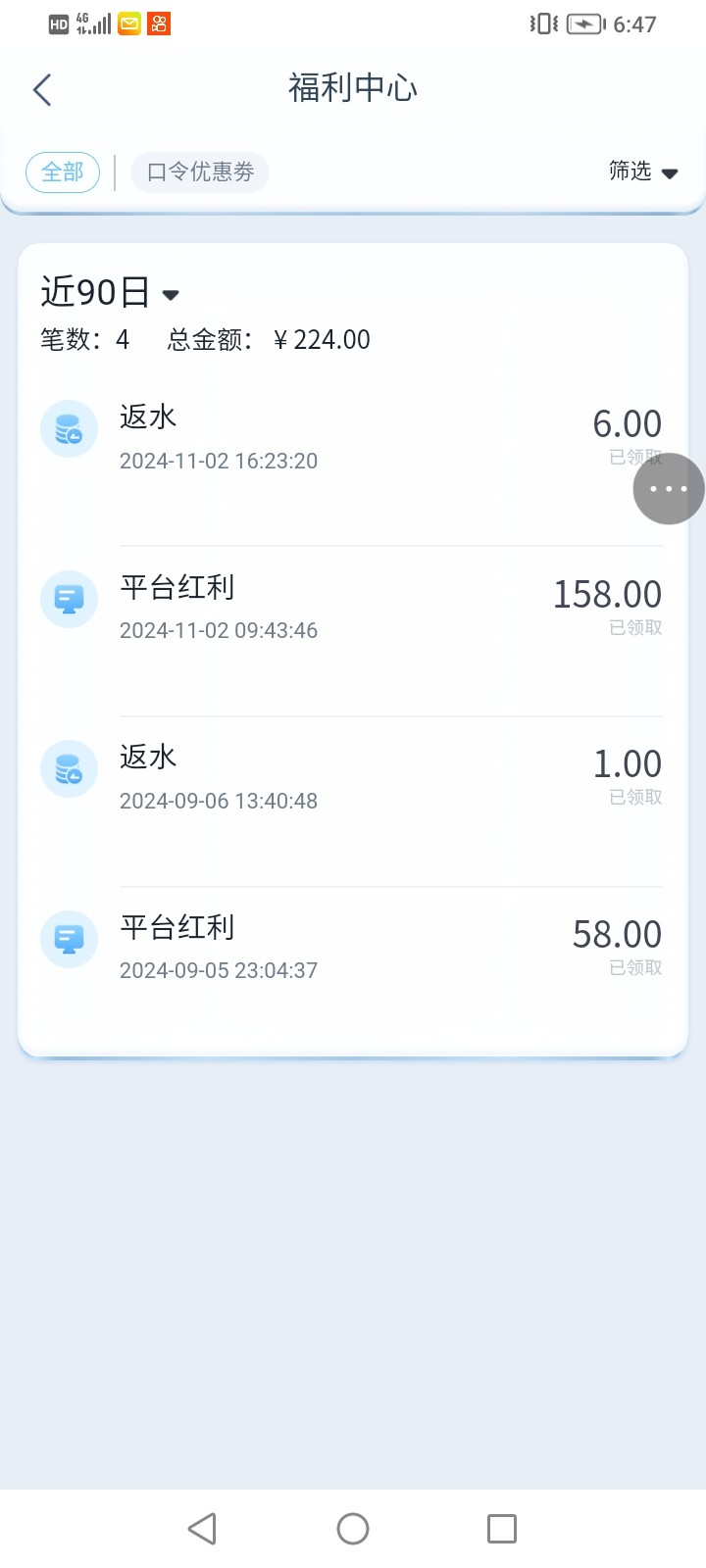706x1568 pixels.
Task: Select the 全部 filter chip
Action: pyautogui.click(x=63, y=172)
